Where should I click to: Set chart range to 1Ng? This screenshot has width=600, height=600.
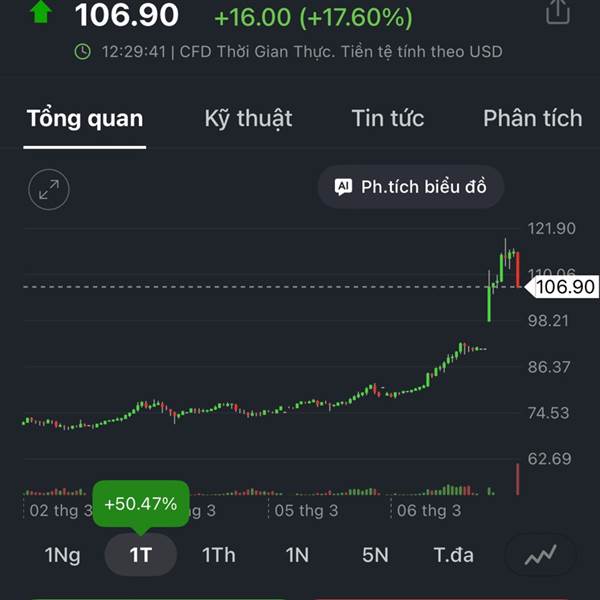point(62,555)
